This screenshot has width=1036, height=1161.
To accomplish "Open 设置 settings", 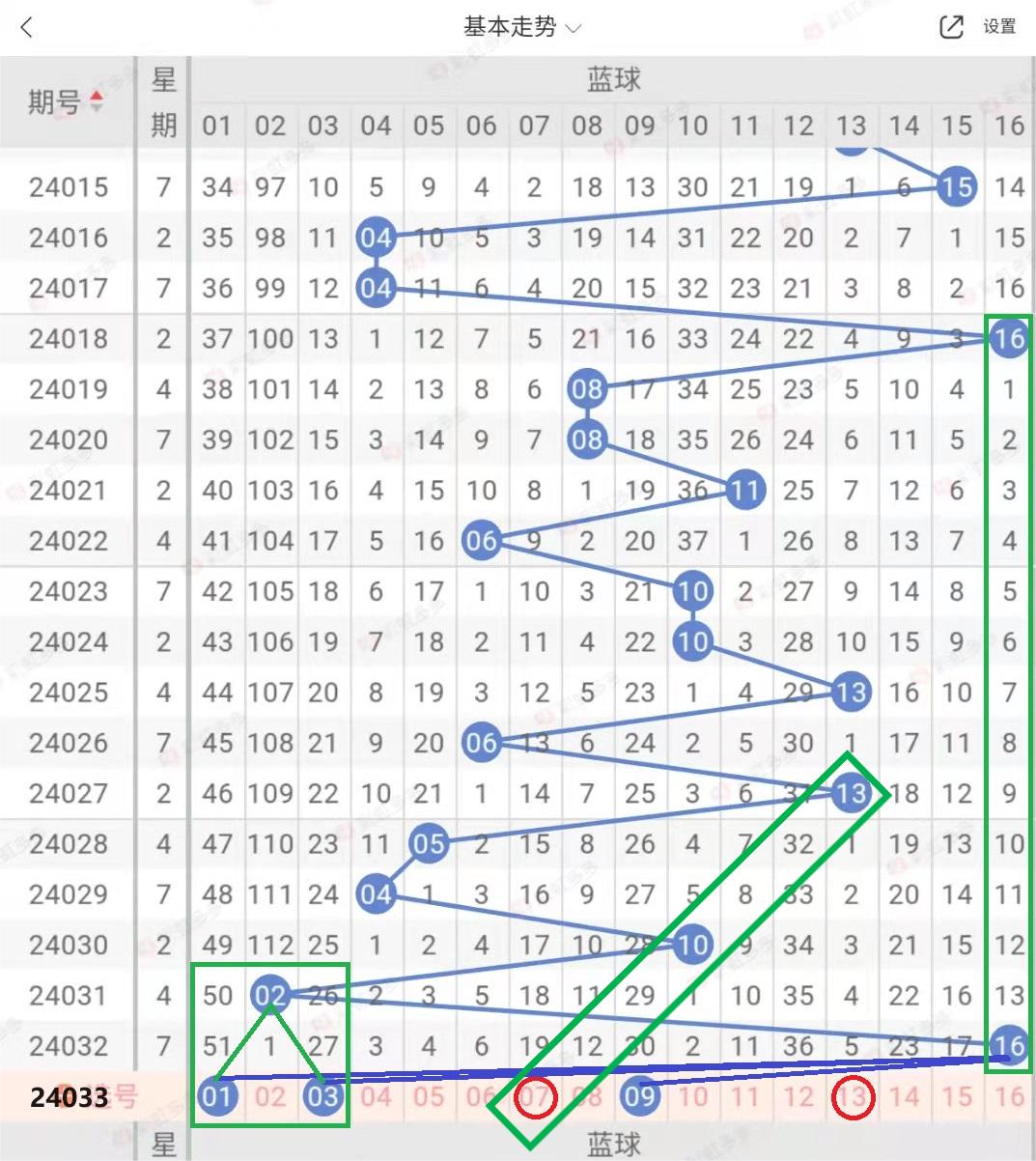I will [999, 27].
